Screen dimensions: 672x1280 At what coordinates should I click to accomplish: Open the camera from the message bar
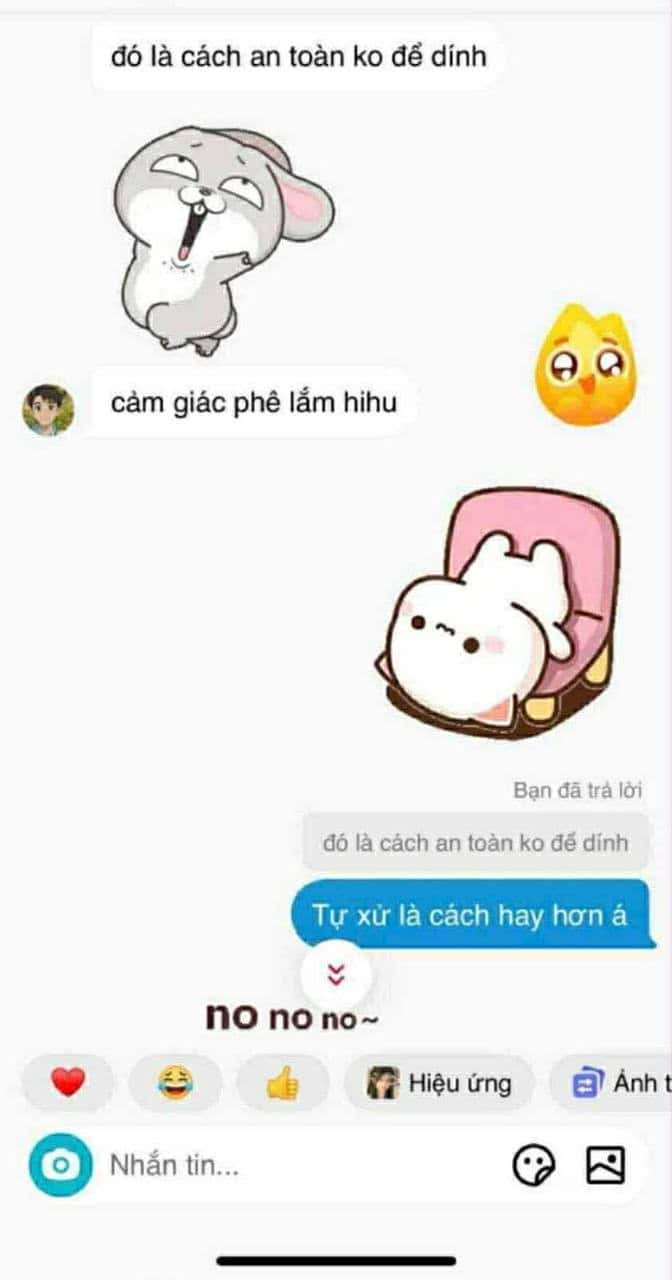[60, 1165]
